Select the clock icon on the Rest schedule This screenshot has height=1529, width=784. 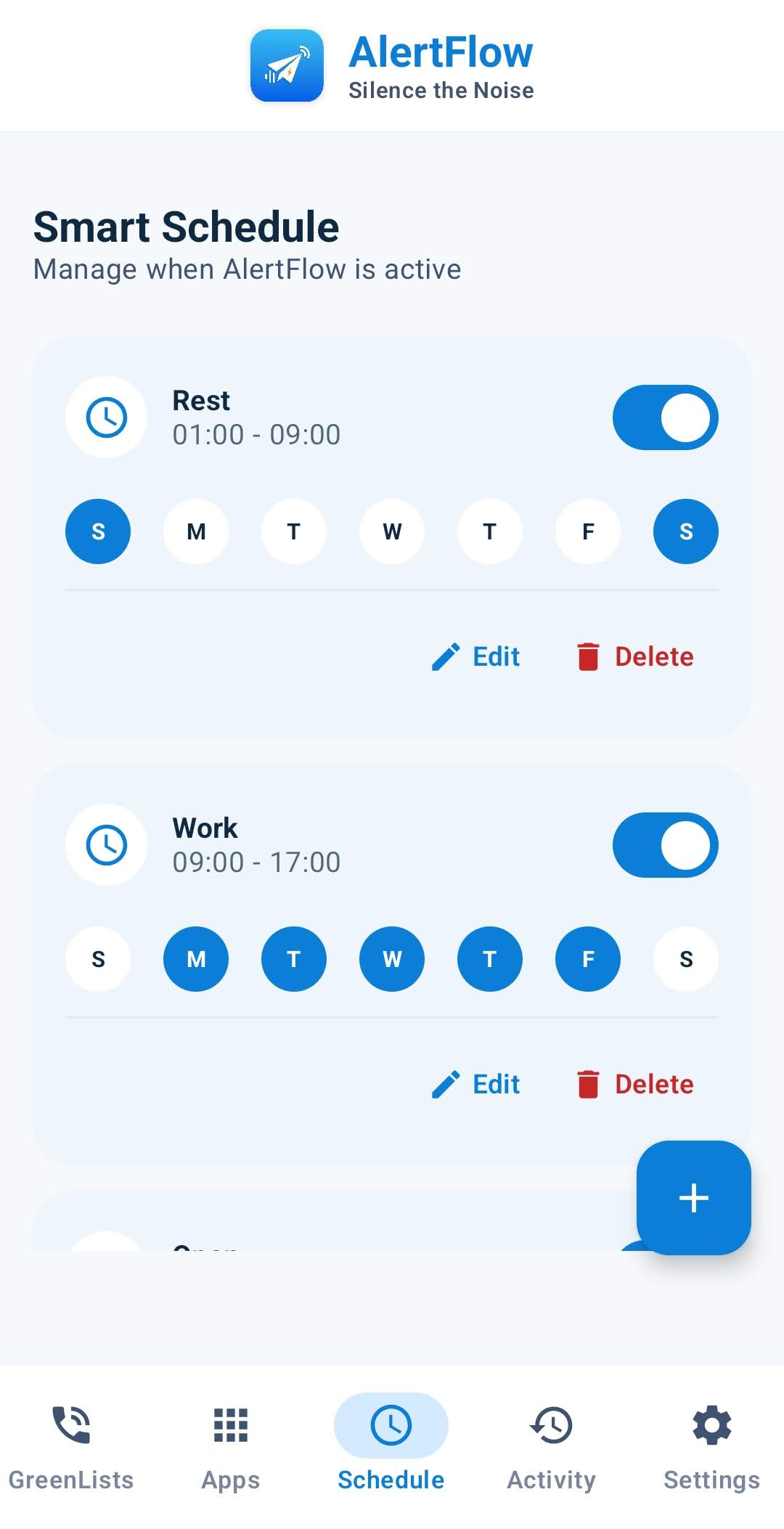coord(106,417)
